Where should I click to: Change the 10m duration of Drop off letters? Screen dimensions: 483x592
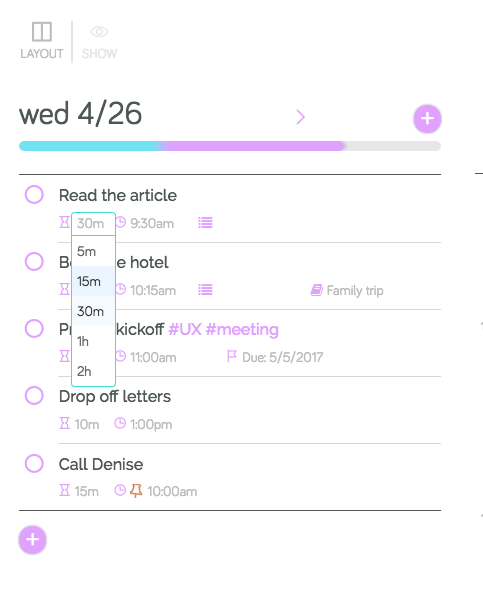pos(87,424)
